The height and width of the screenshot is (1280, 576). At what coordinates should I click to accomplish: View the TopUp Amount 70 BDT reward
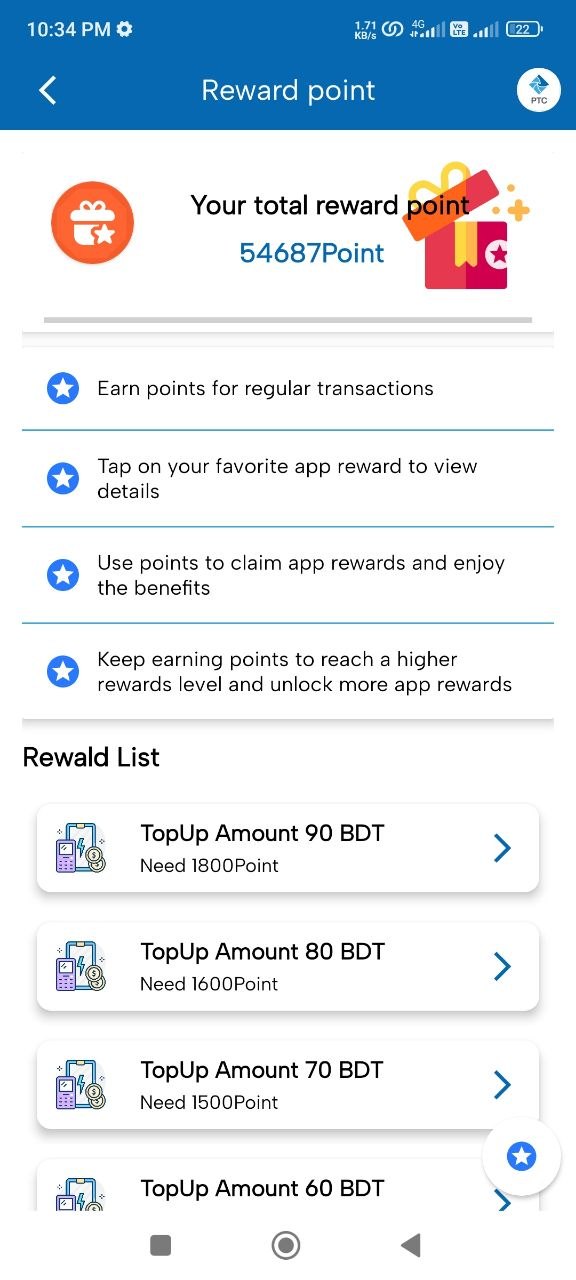coord(288,1085)
